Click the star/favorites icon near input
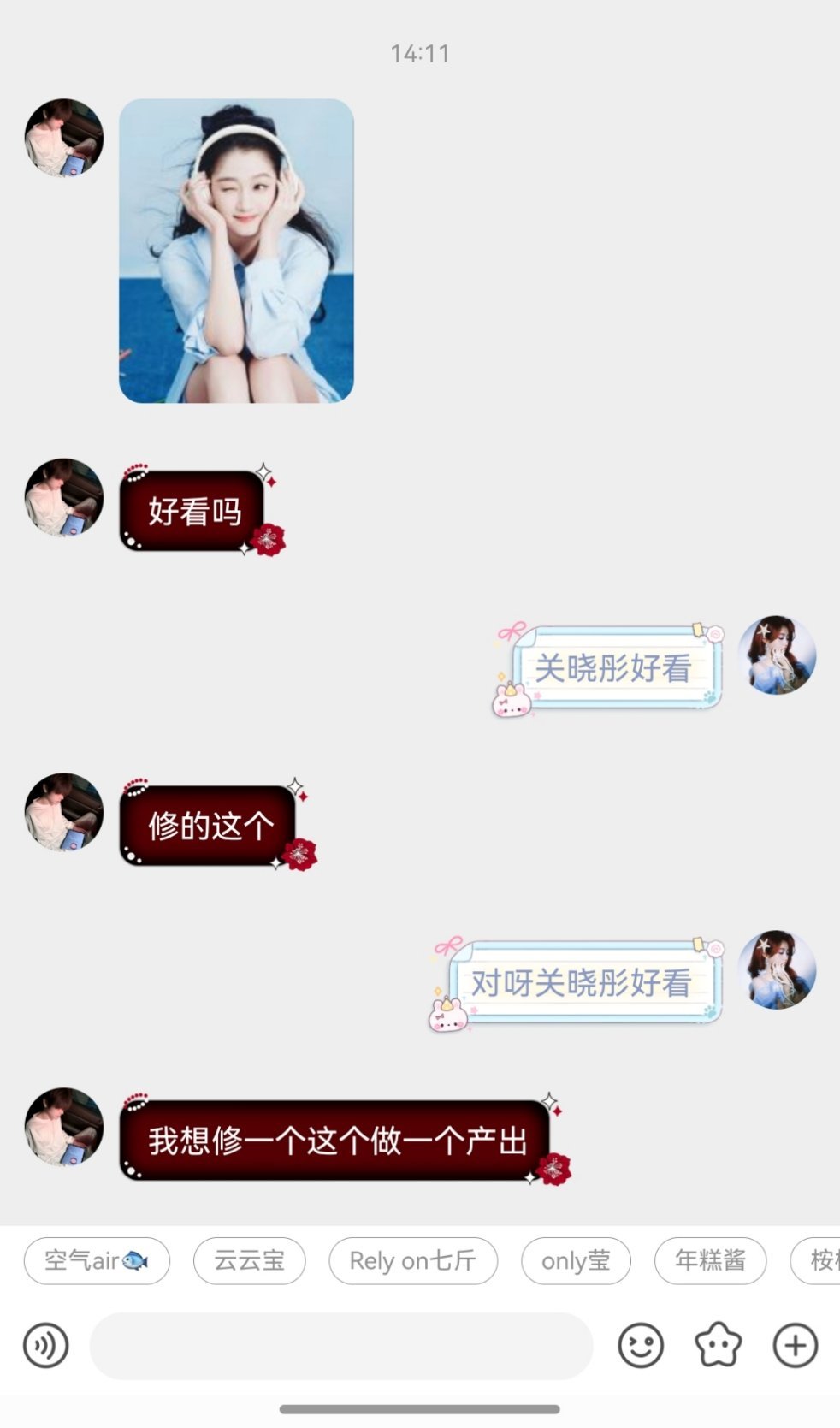This screenshot has width=840, height=1428. click(719, 1345)
